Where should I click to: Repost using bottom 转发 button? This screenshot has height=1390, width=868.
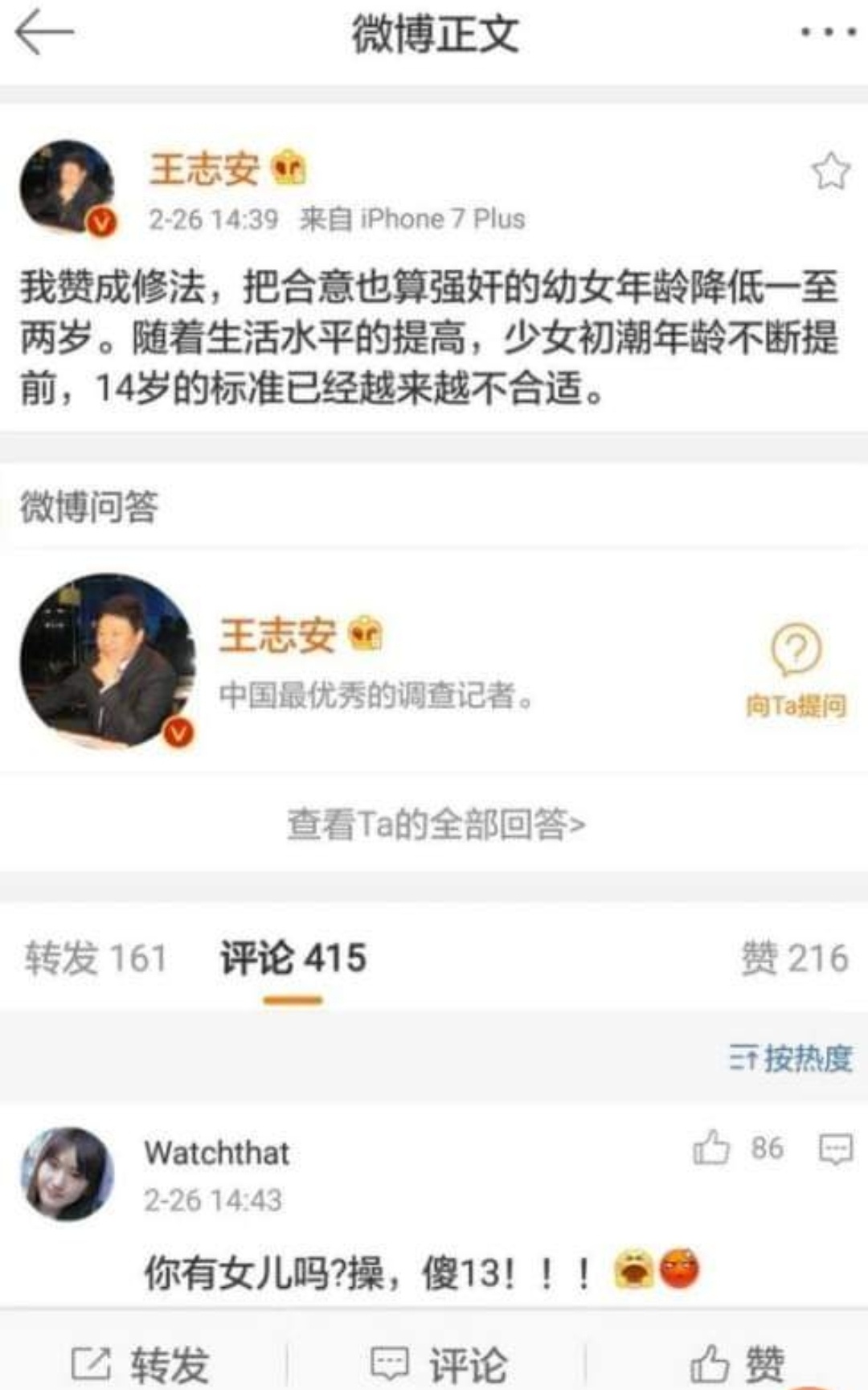point(140,1364)
